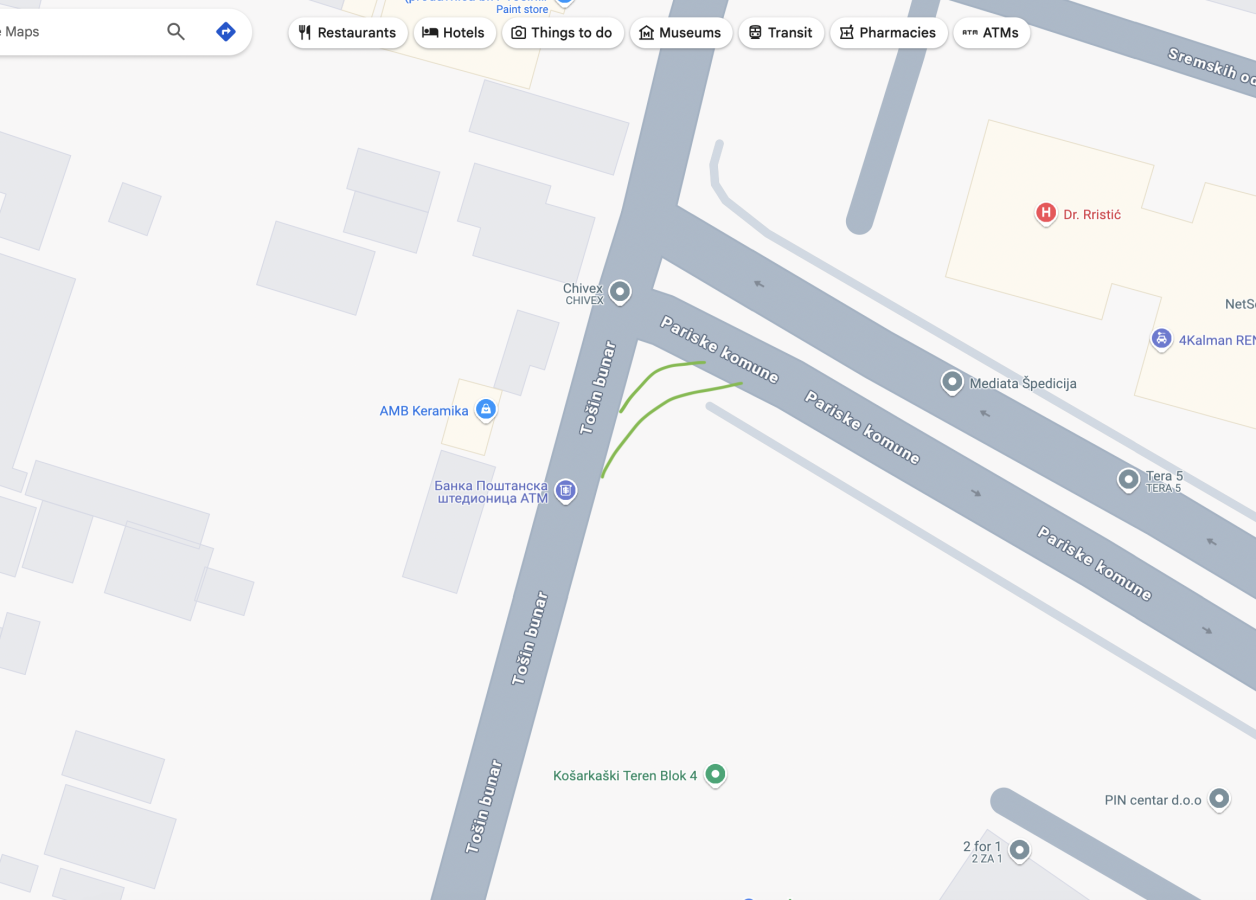This screenshot has width=1256, height=900.
Task: Tap the Mediata Špedicija pin
Action: (952, 381)
